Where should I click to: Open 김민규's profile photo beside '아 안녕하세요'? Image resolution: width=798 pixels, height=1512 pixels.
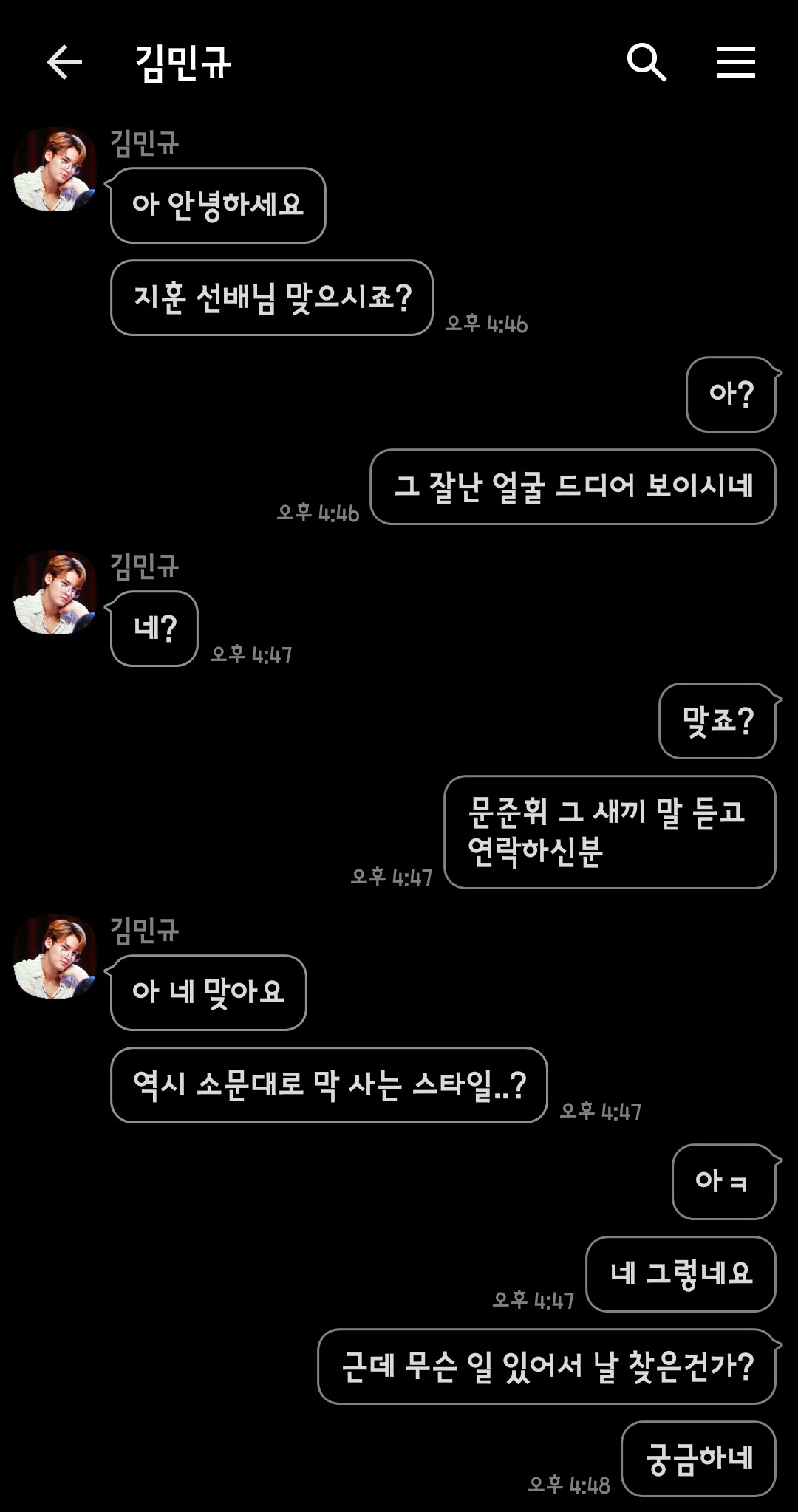click(x=55, y=170)
